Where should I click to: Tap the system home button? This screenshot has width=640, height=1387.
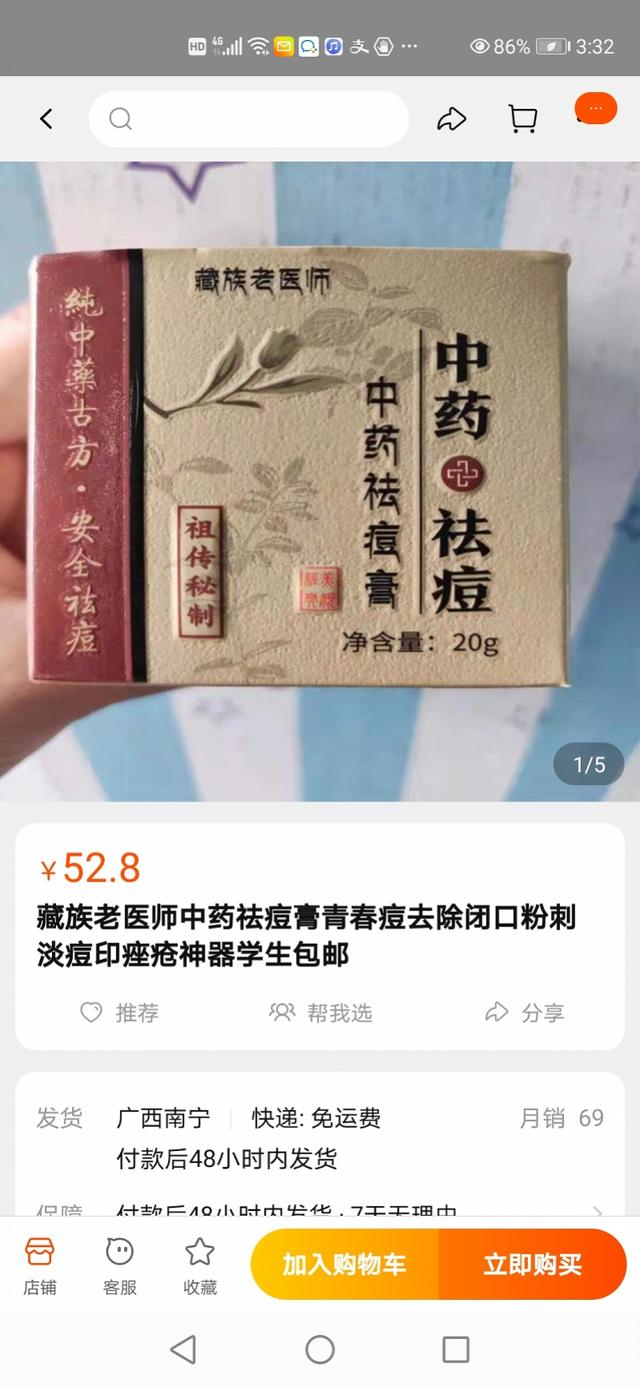(320, 1349)
